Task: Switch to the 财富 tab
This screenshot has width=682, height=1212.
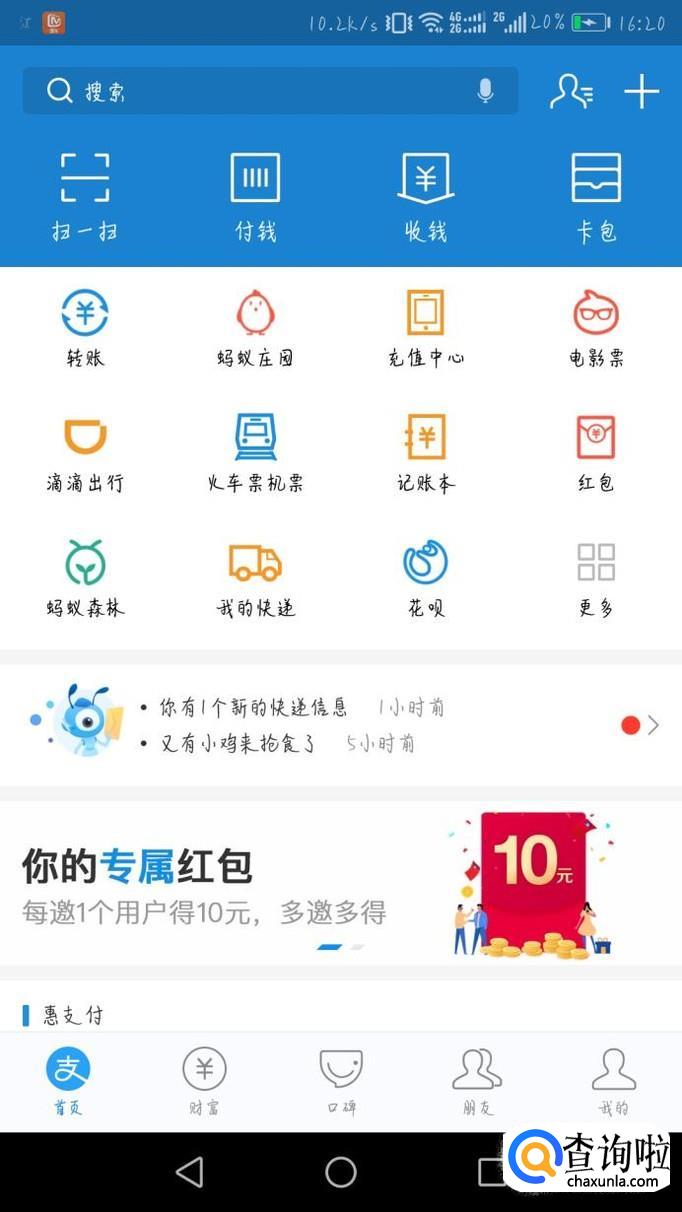Action: pos(204,1081)
